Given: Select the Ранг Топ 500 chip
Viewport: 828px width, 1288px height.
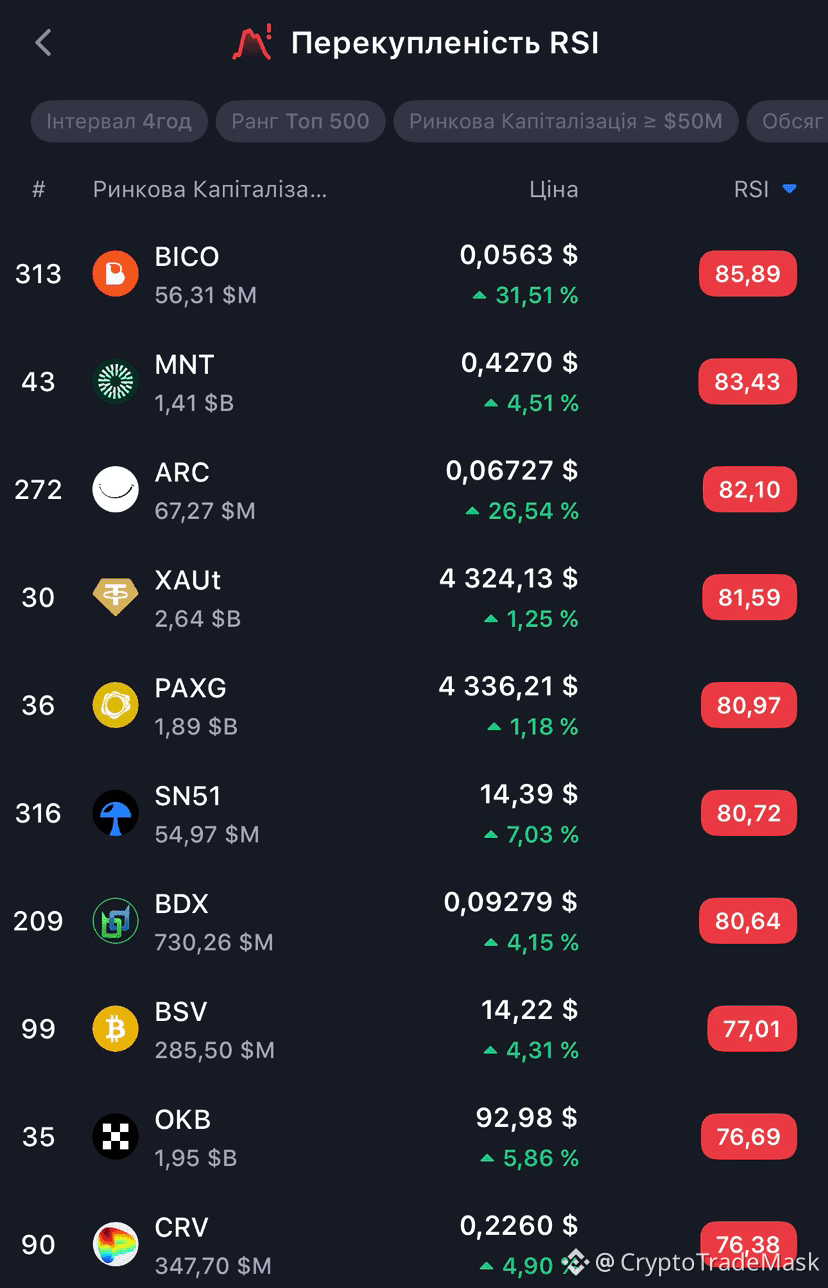Looking at the screenshot, I should (x=301, y=122).
